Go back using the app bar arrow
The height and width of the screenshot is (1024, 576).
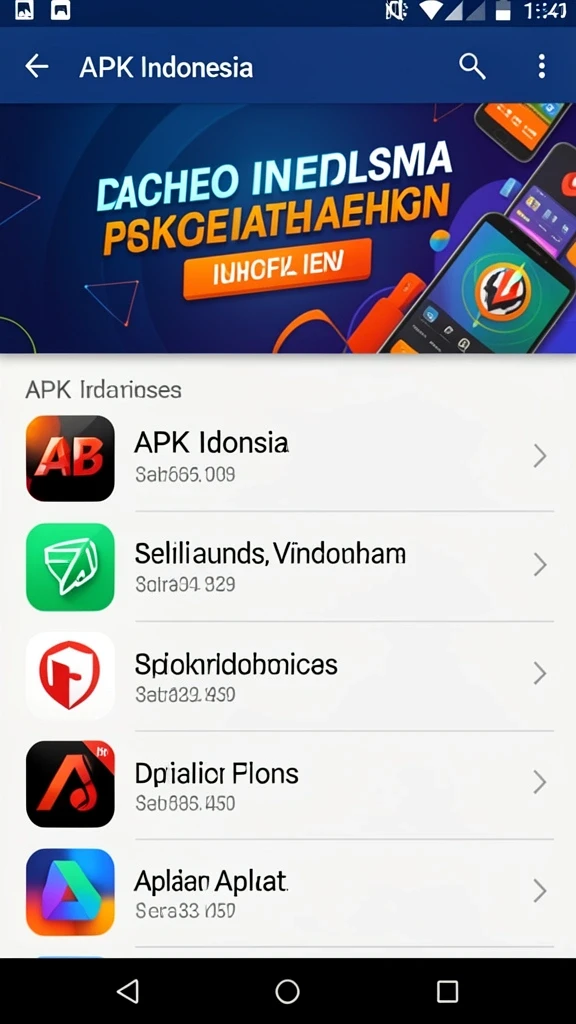tap(37, 67)
